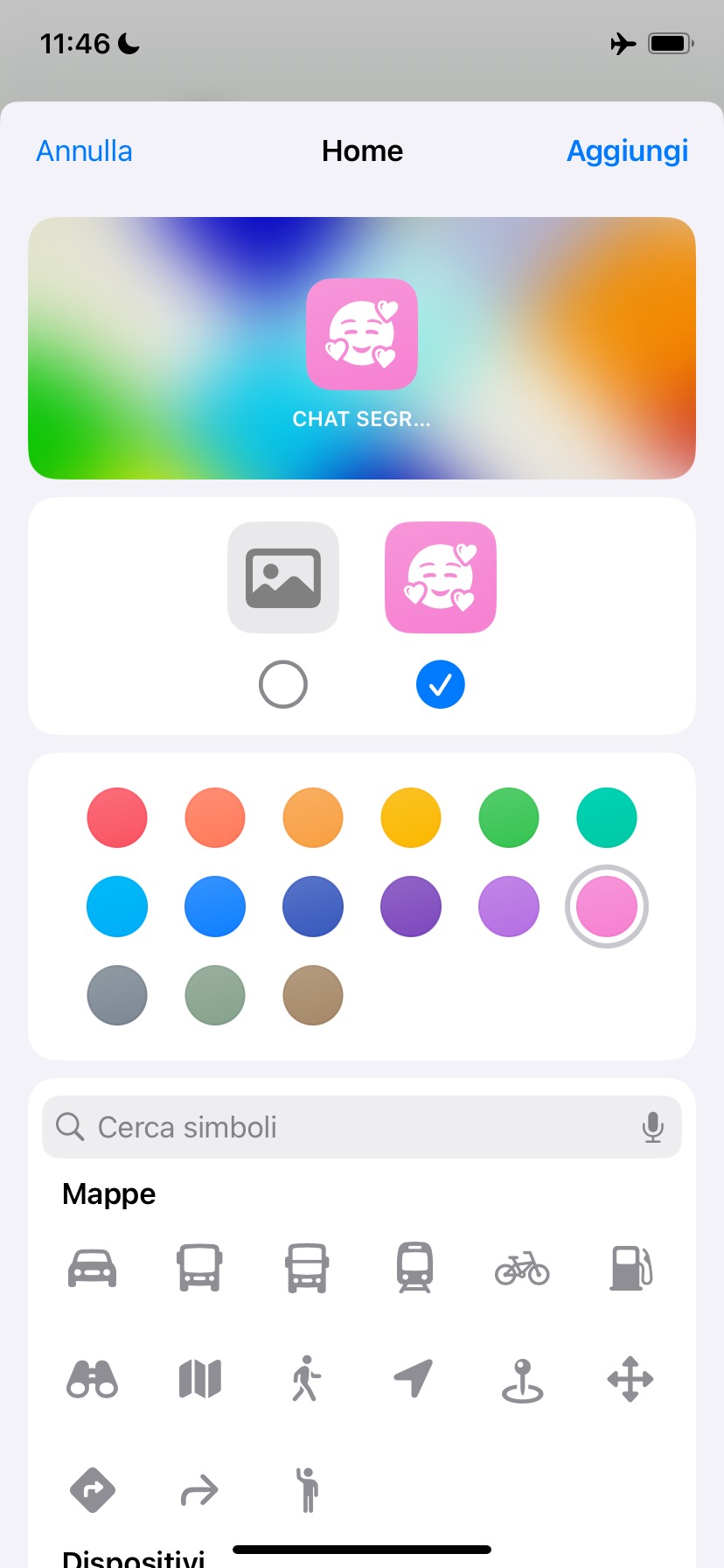Image resolution: width=724 pixels, height=1568 pixels.
Task: Tap the microphone in the symbol search
Action: click(652, 1127)
